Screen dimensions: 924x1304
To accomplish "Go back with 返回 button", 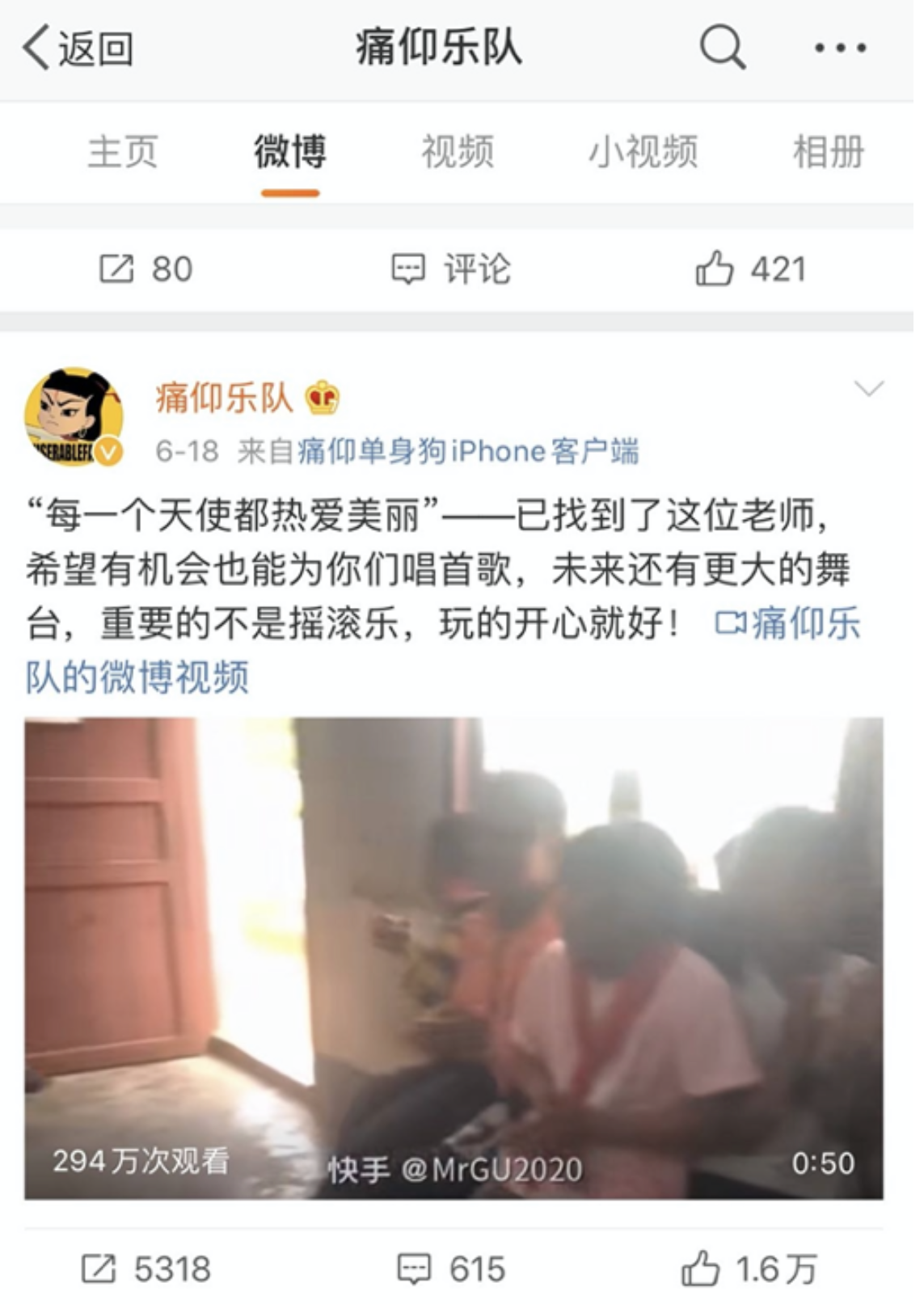I will [77, 49].
